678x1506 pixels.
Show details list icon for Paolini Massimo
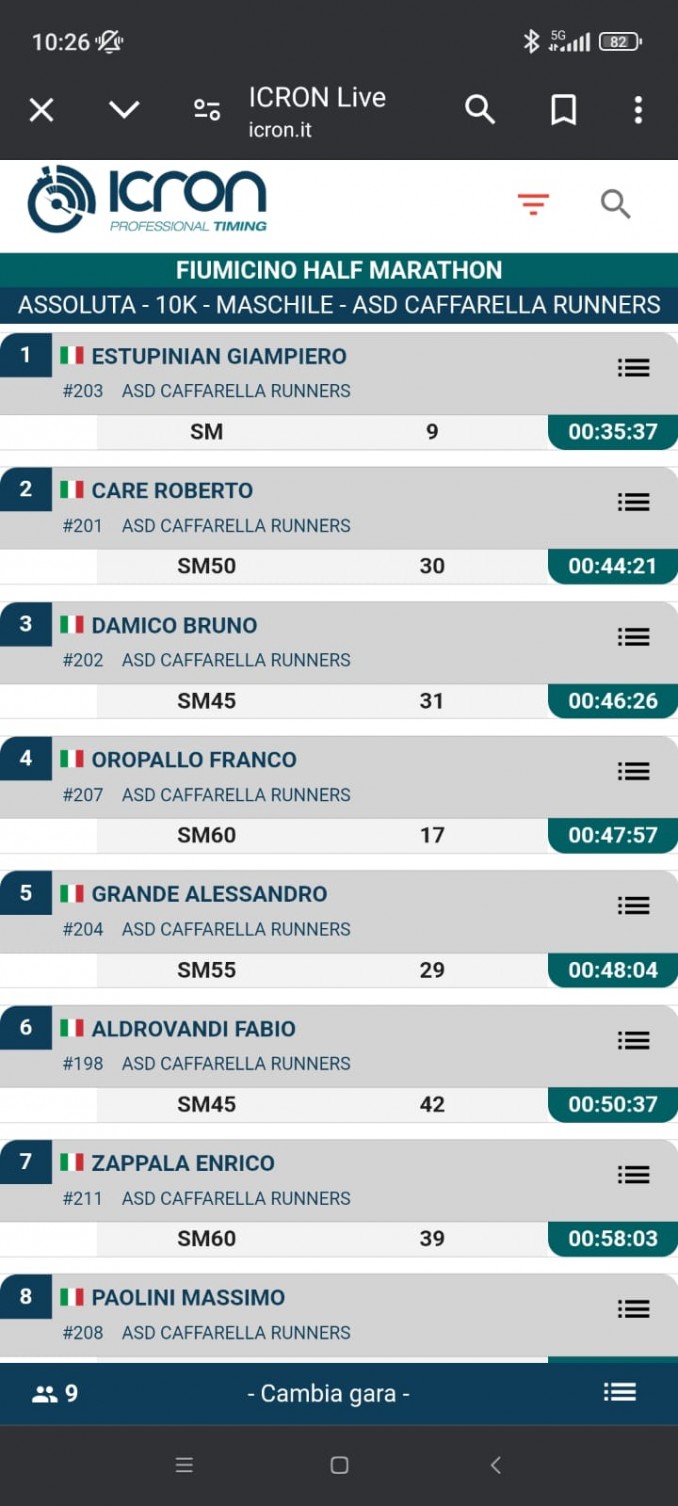click(x=633, y=1309)
